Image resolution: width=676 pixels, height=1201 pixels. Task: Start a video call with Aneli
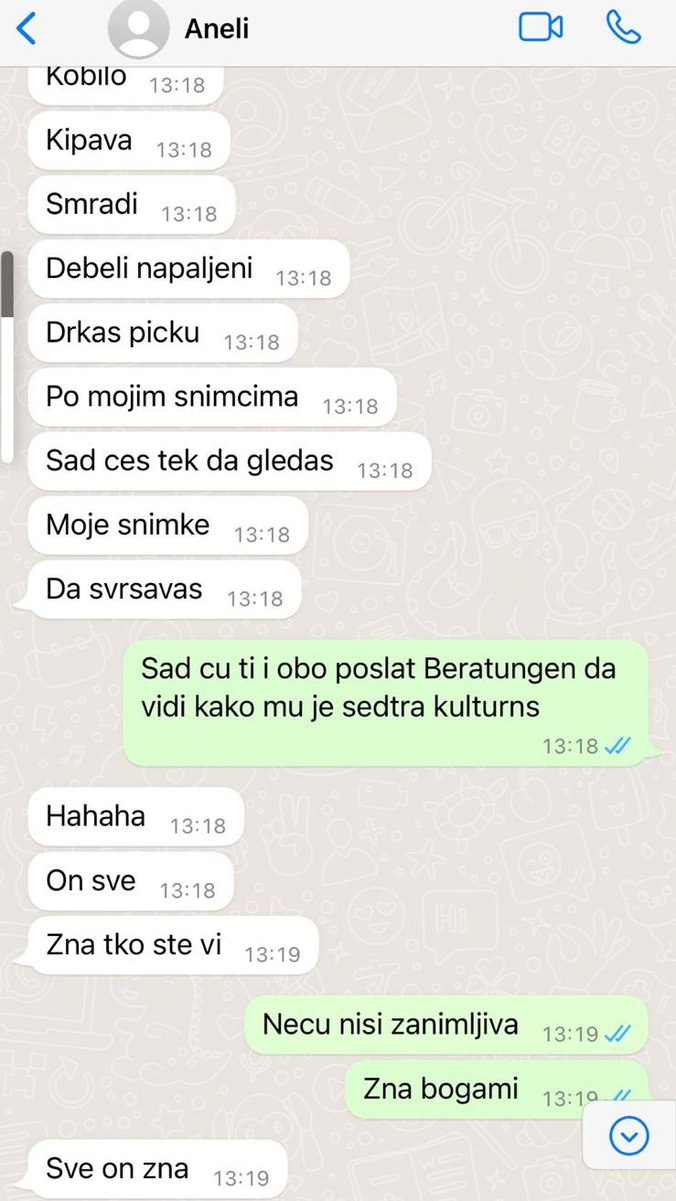[540, 28]
